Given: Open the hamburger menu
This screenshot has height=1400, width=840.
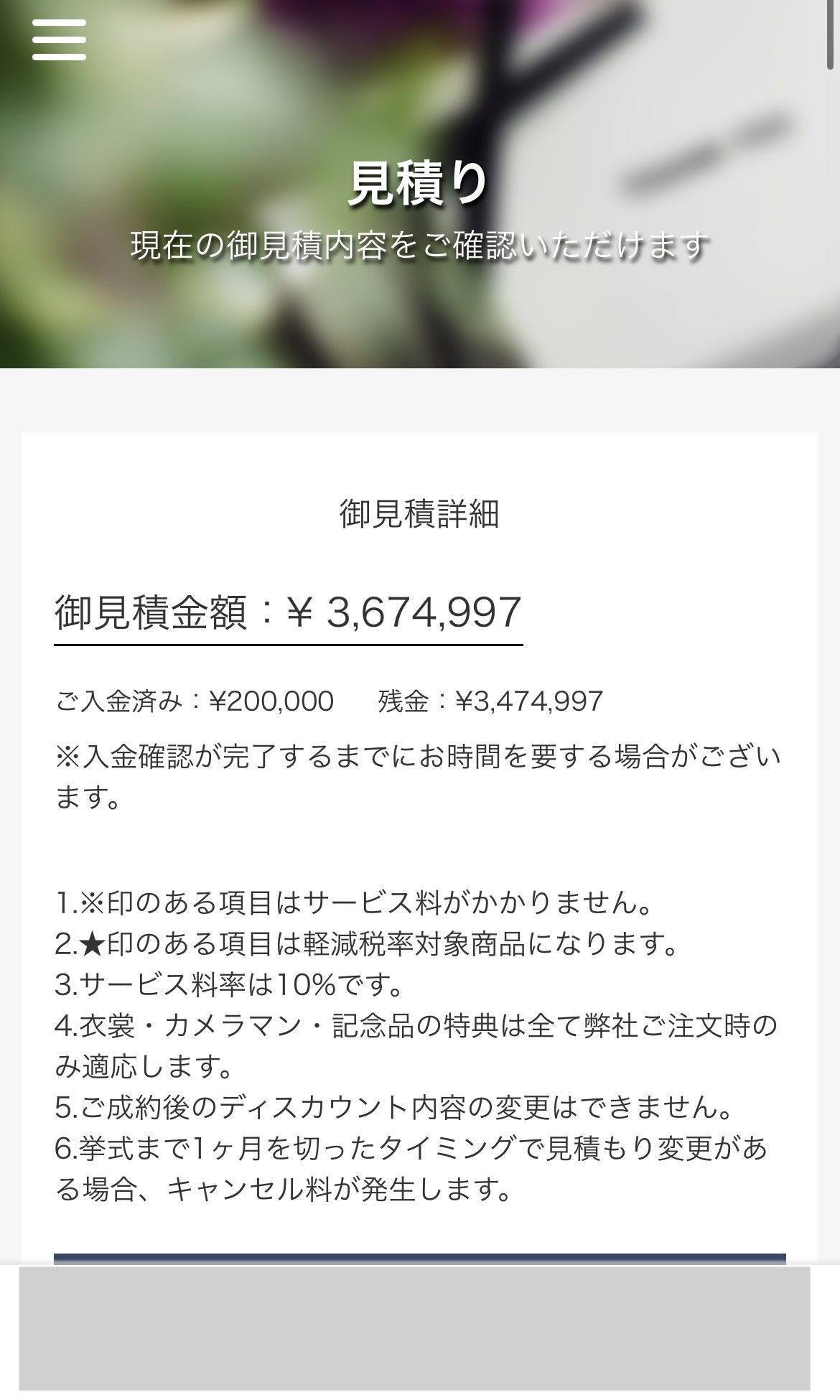Looking at the screenshot, I should pyautogui.click(x=59, y=39).
